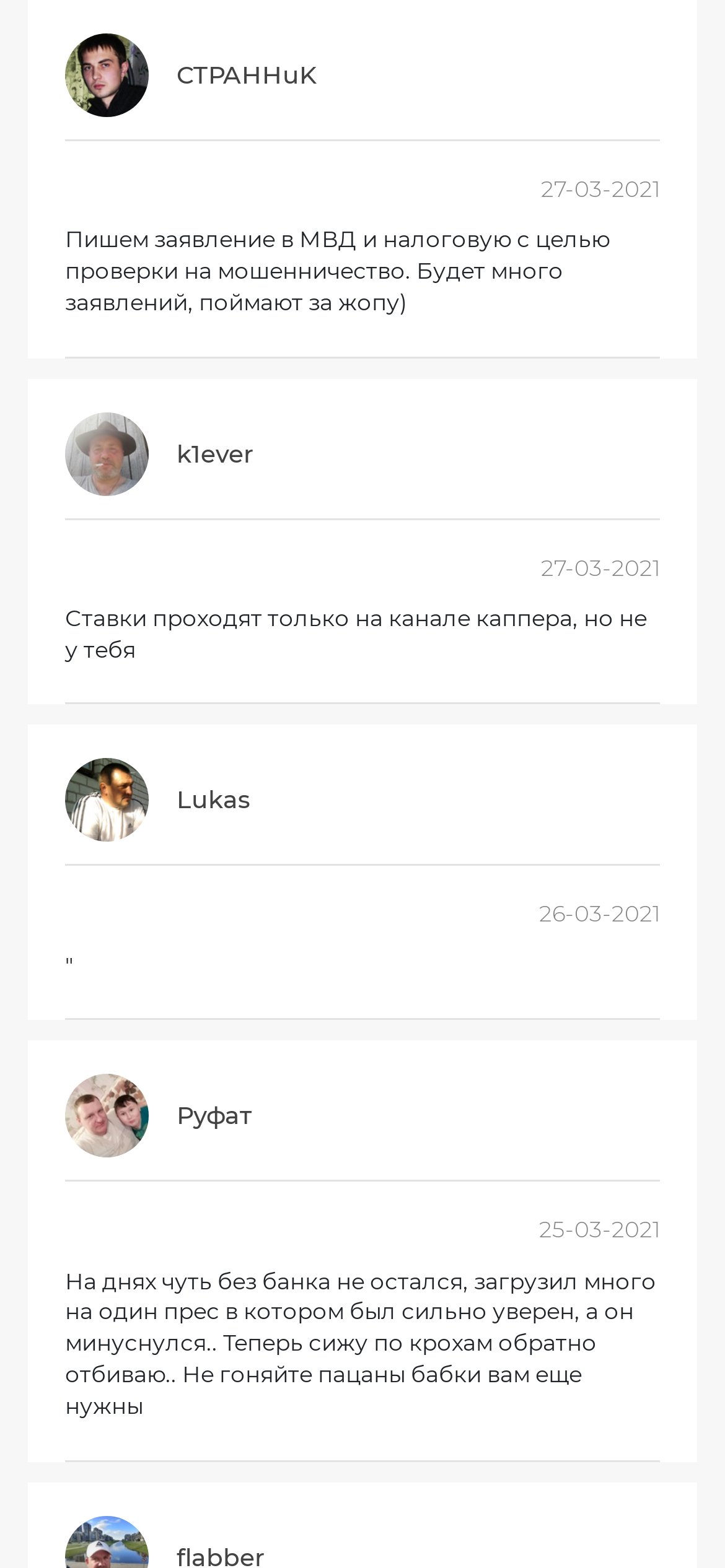The width and height of the screenshot is (725, 1568).
Task: Open Руфат's profile avatar
Action: 107,1115
